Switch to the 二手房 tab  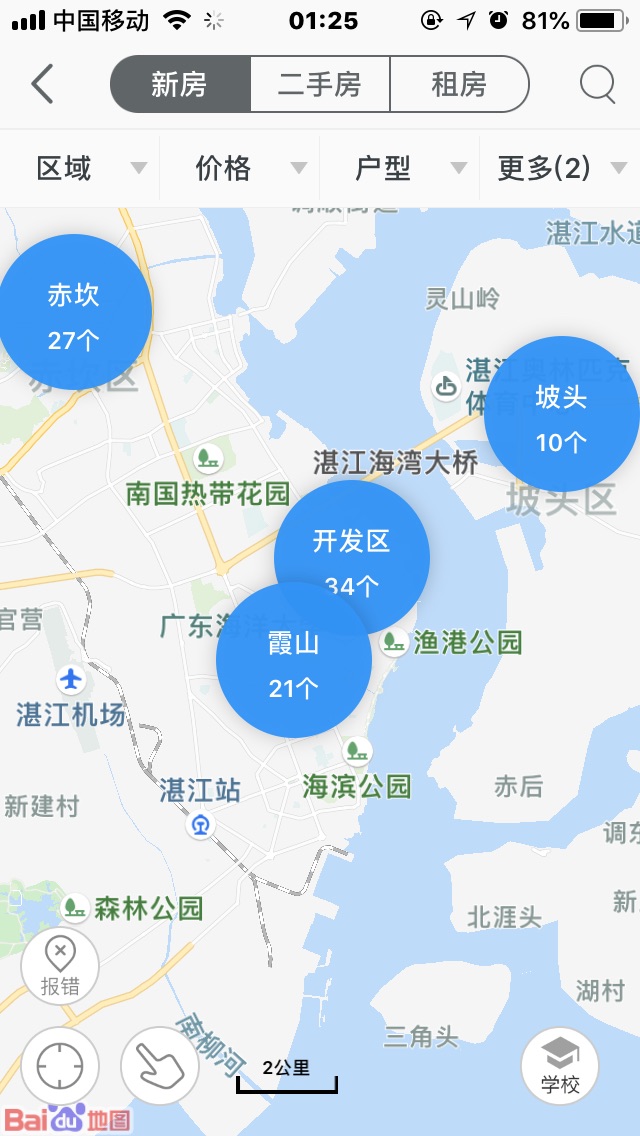319,84
